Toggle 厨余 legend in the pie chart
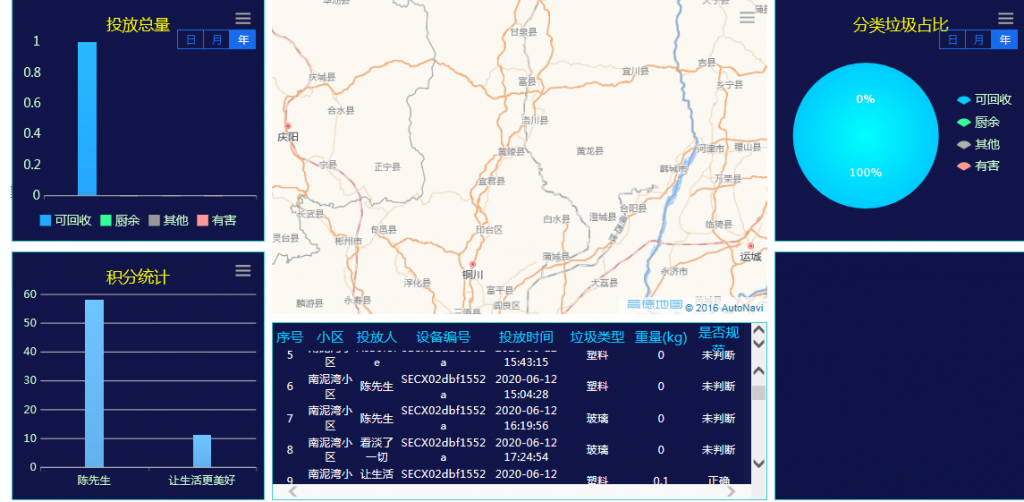The height and width of the screenshot is (502, 1024). pyautogui.click(x=978, y=122)
